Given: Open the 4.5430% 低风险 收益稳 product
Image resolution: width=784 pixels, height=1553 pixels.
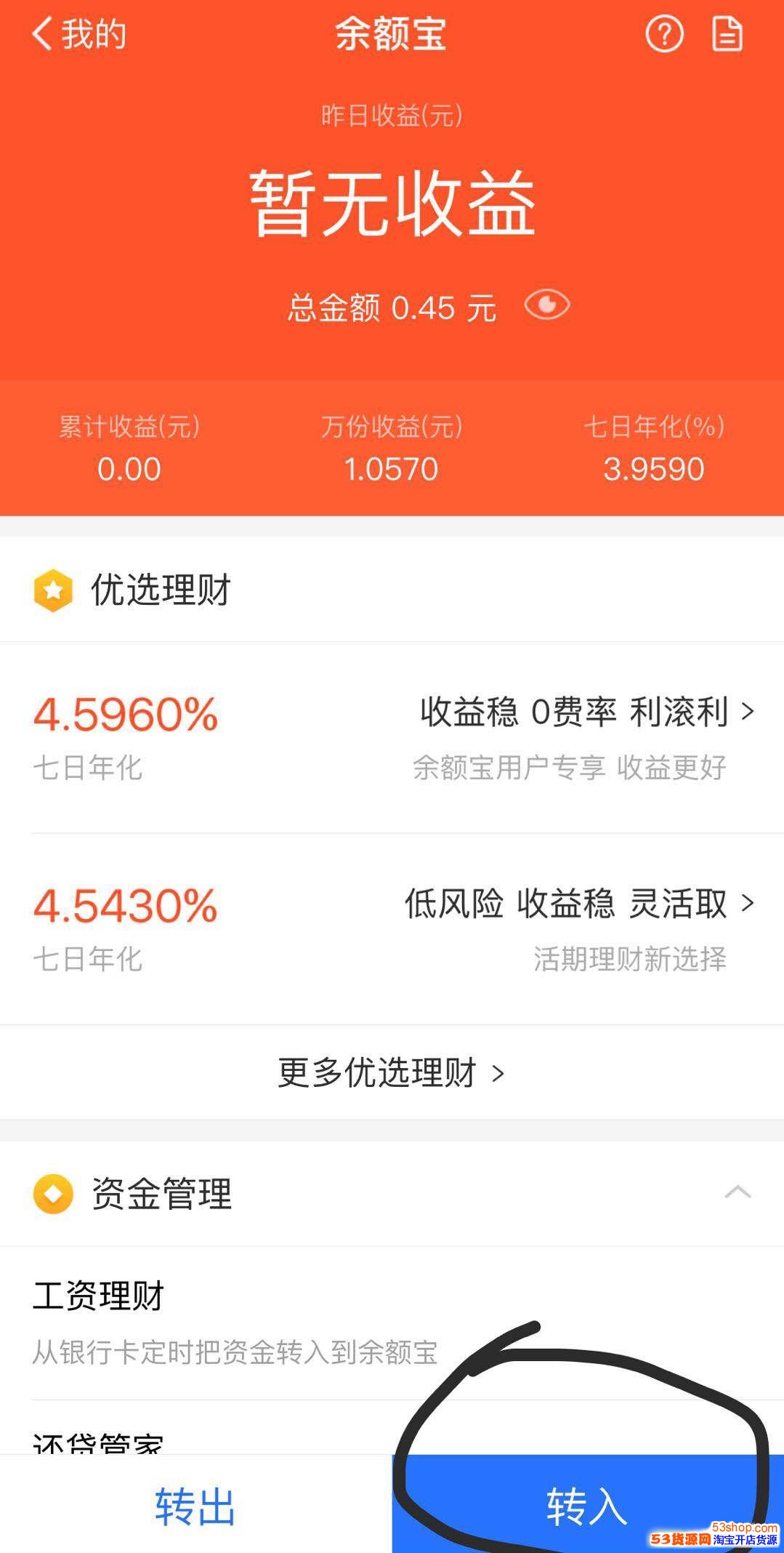Looking at the screenshot, I should click(392, 929).
